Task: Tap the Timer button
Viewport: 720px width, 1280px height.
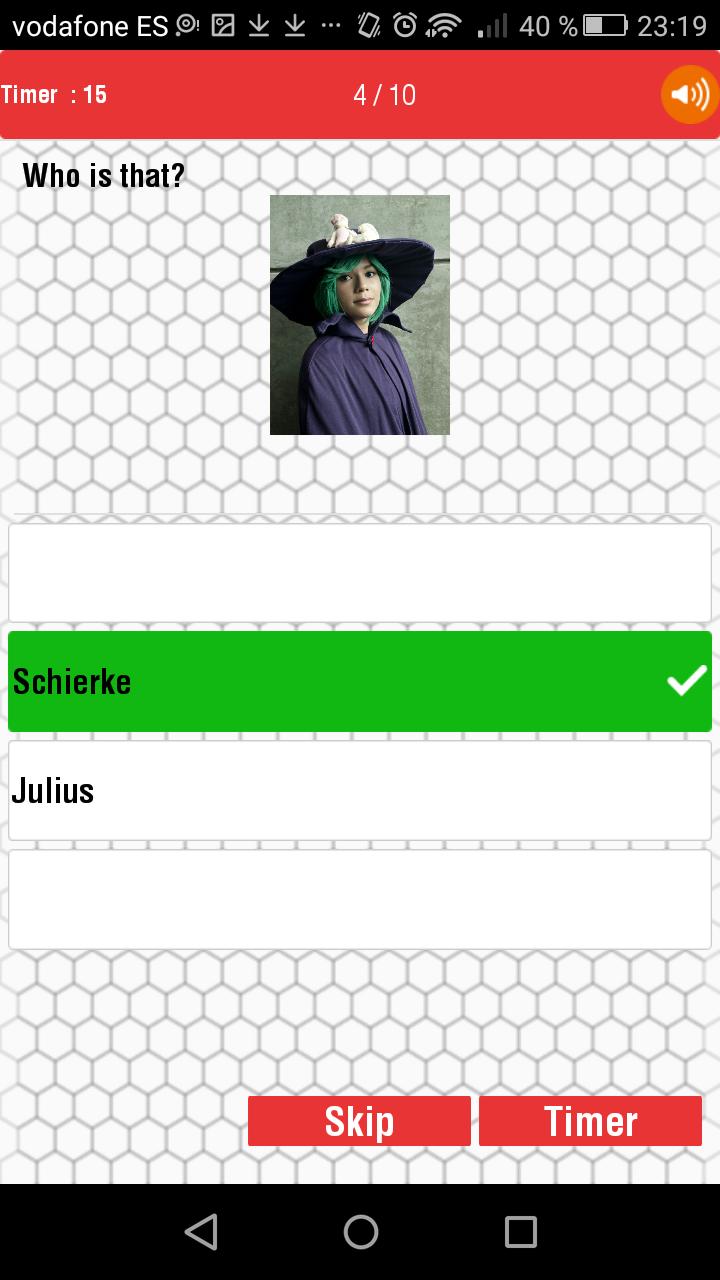Action: pyautogui.click(x=590, y=1121)
